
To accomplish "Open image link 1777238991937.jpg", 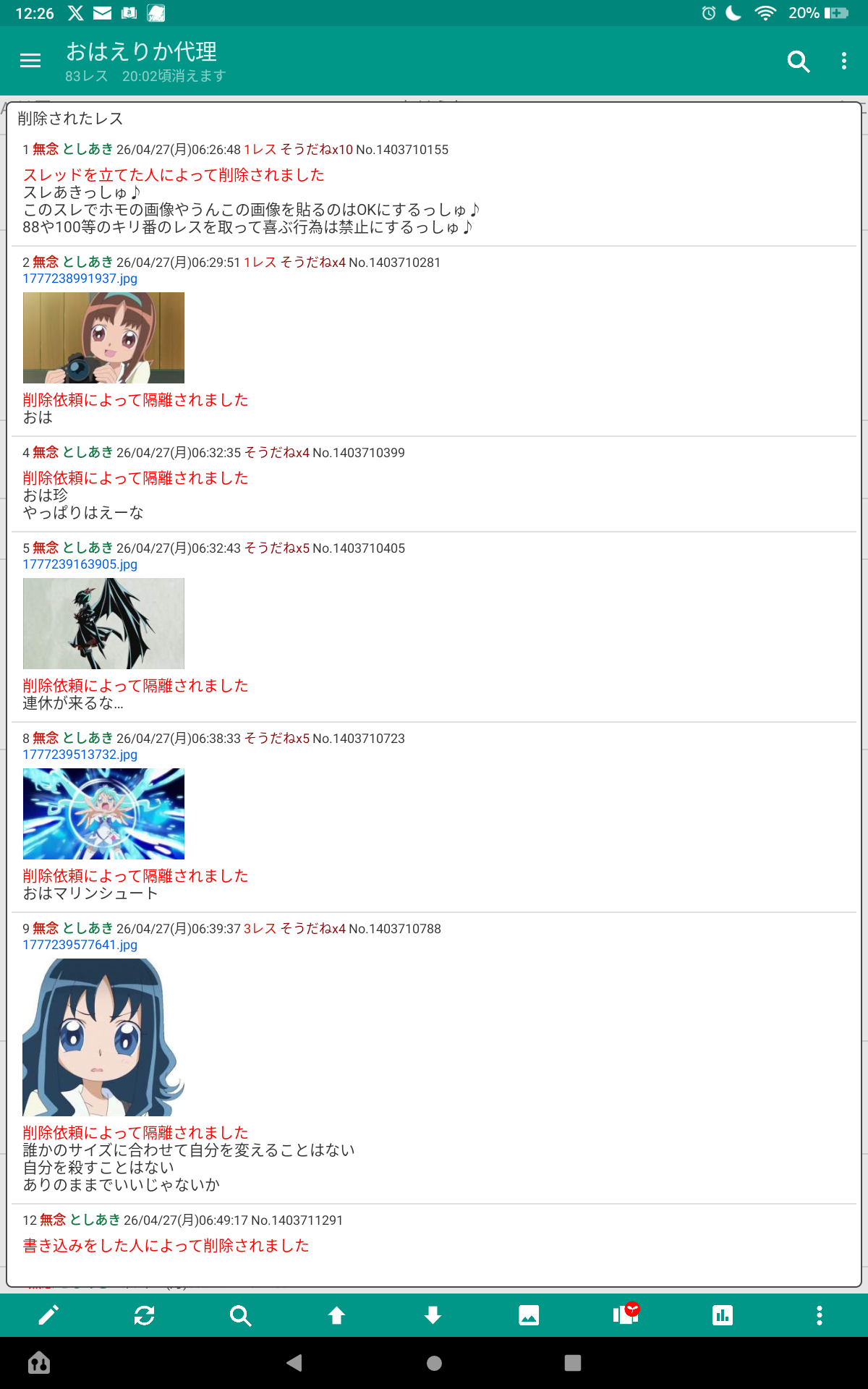I will [x=80, y=279].
